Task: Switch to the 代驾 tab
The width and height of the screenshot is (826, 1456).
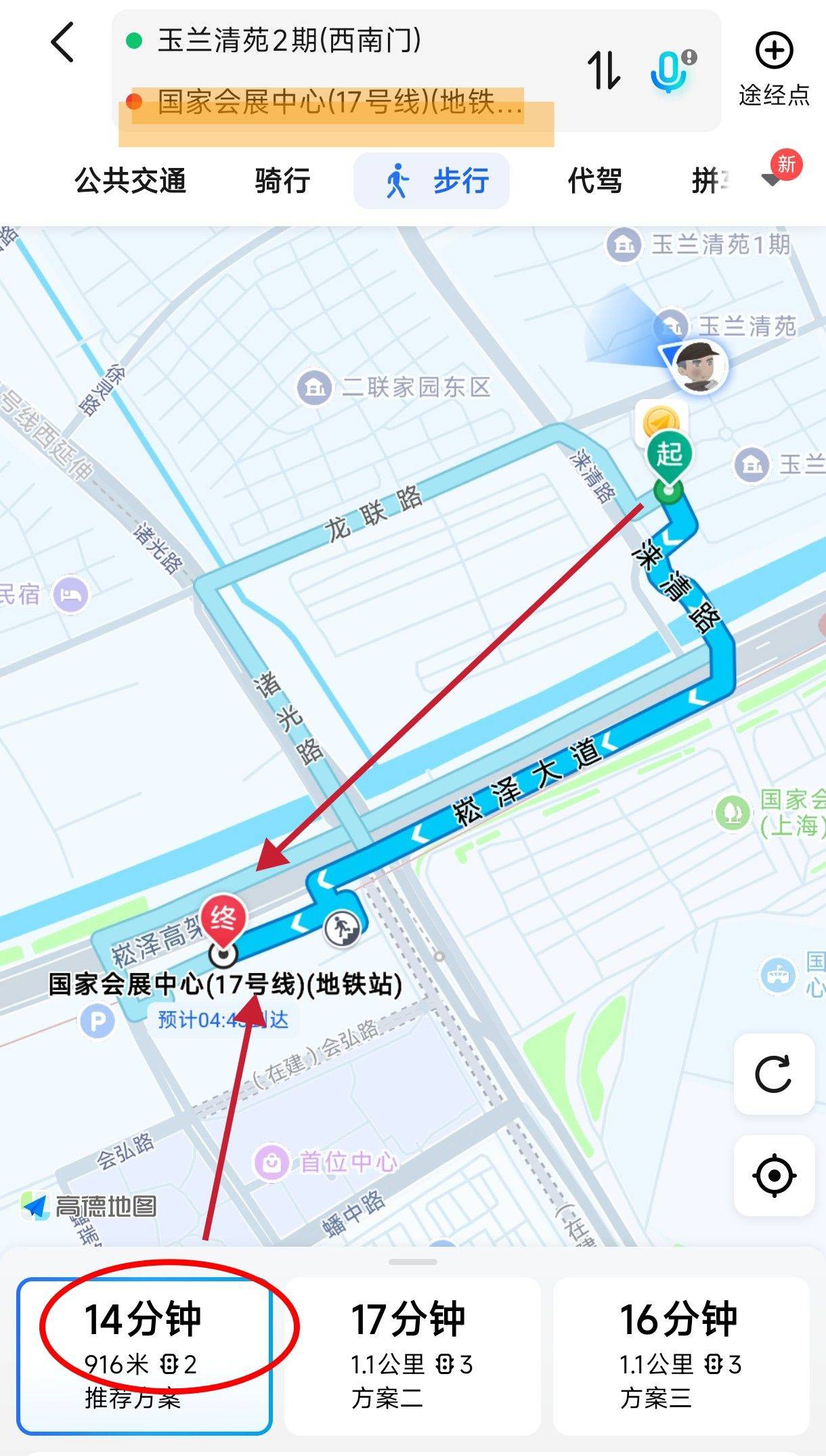Action: (594, 181)
